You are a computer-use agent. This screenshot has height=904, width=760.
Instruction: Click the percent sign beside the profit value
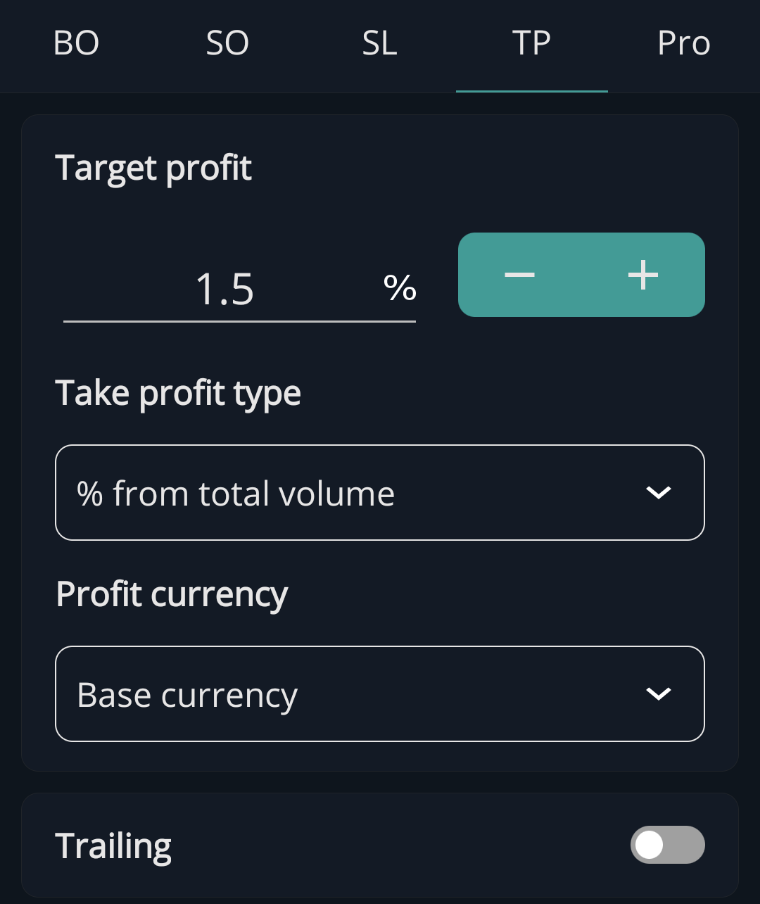(401, 289)
